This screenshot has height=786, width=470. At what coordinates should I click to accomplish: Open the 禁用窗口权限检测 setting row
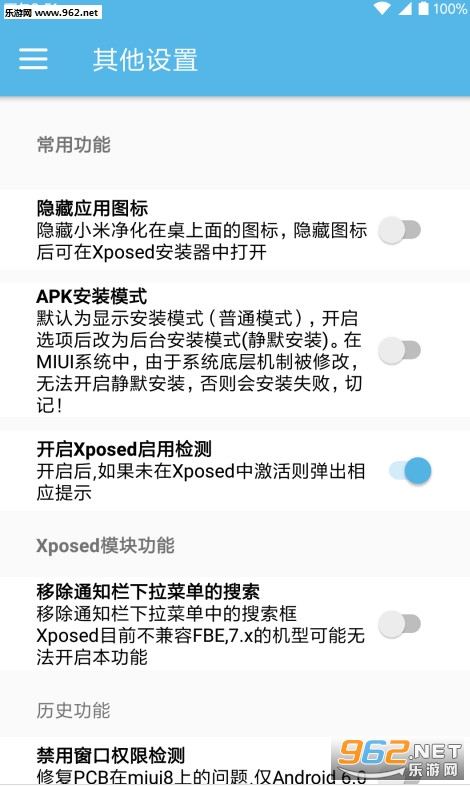click(x=235, y=762)
